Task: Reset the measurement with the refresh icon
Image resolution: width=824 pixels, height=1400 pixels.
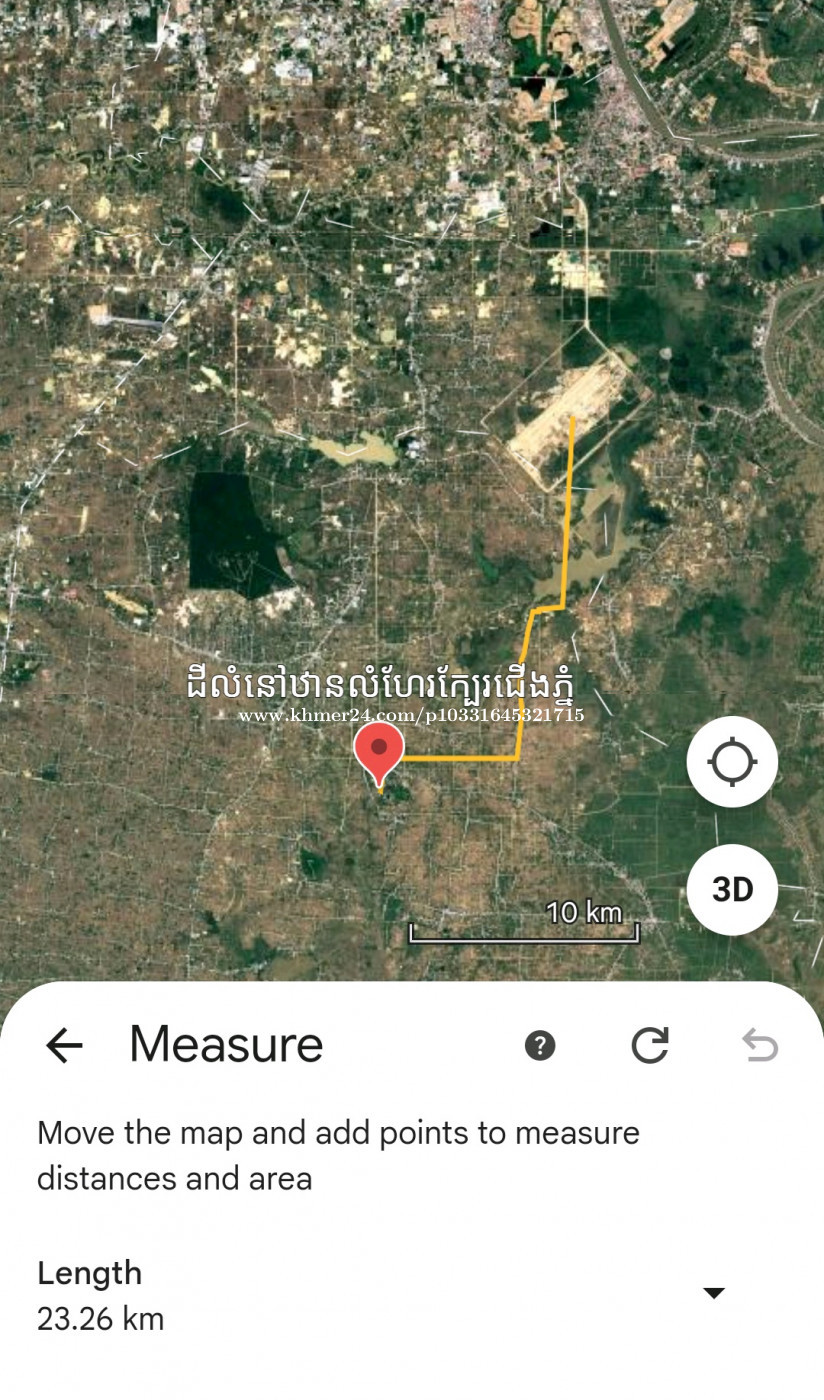Action: (x=650, y=1046)
